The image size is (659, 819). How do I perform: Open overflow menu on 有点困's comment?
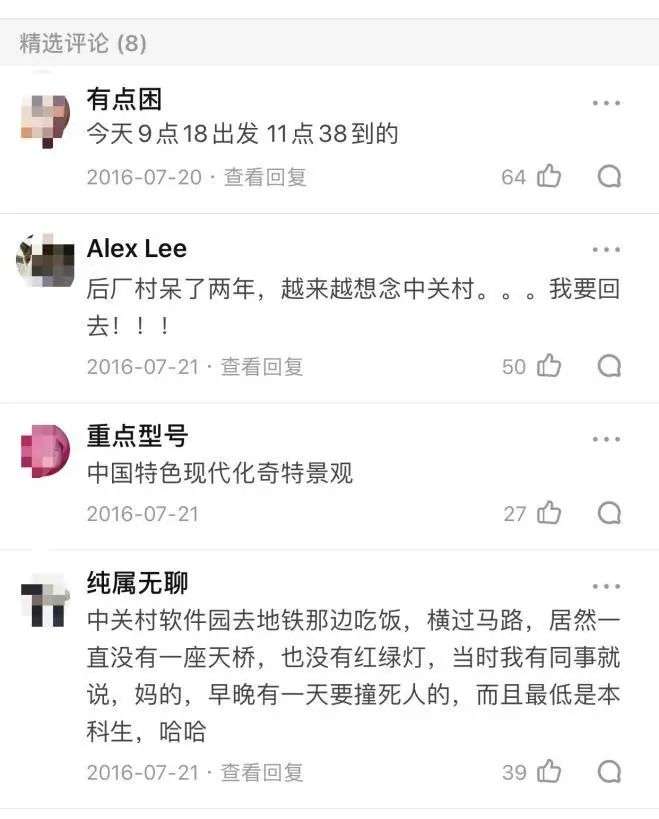click(606, 104)
